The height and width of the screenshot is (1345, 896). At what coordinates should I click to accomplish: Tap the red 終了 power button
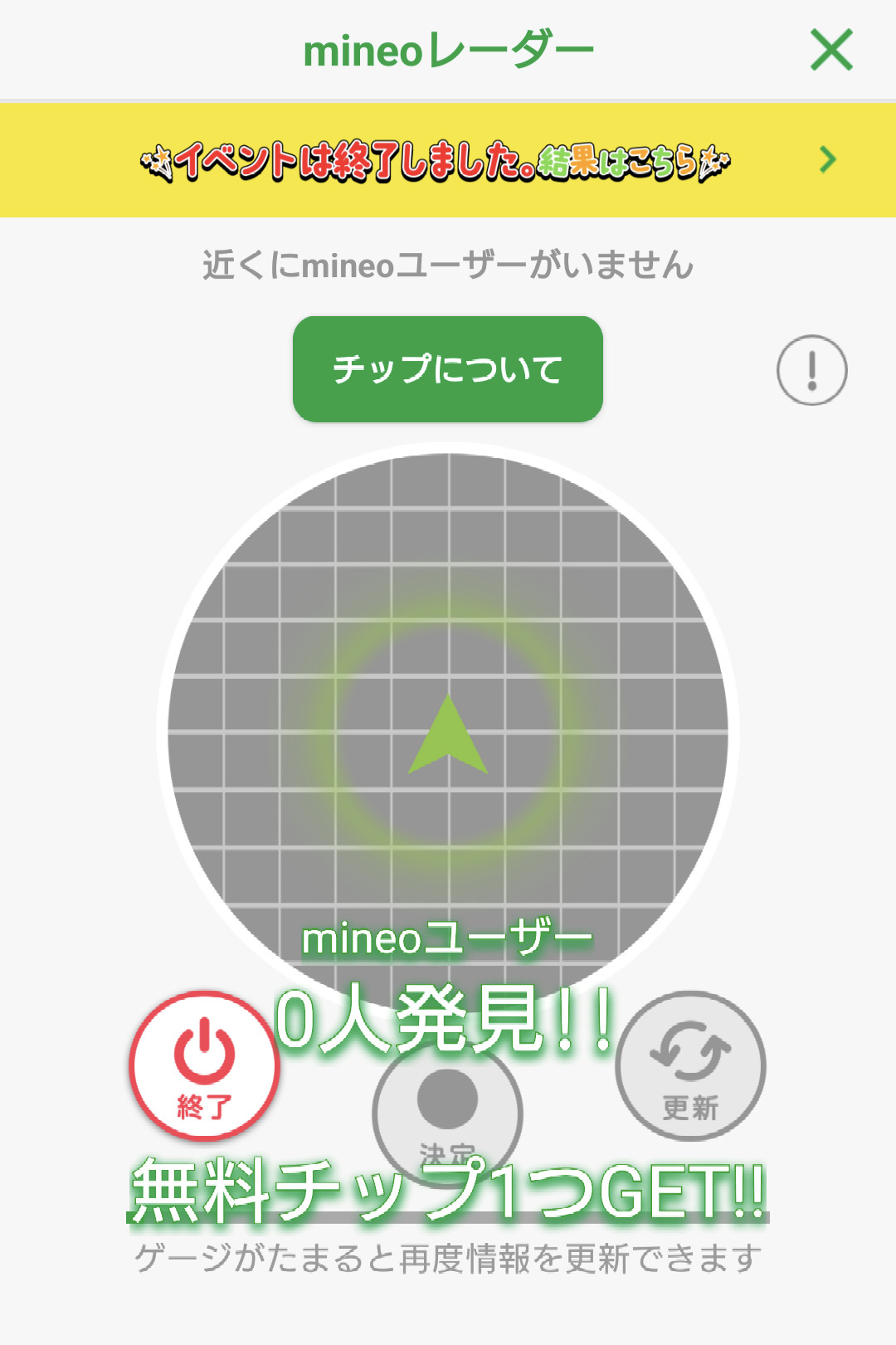tap(204, 1065)
